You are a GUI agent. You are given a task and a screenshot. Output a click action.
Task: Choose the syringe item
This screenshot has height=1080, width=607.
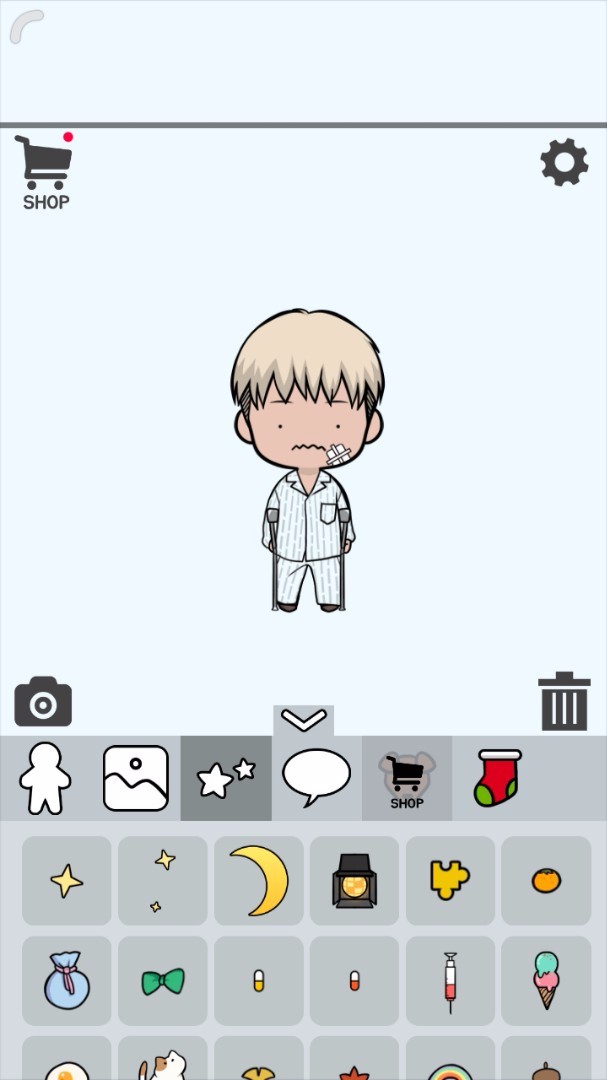click(450, 981)
